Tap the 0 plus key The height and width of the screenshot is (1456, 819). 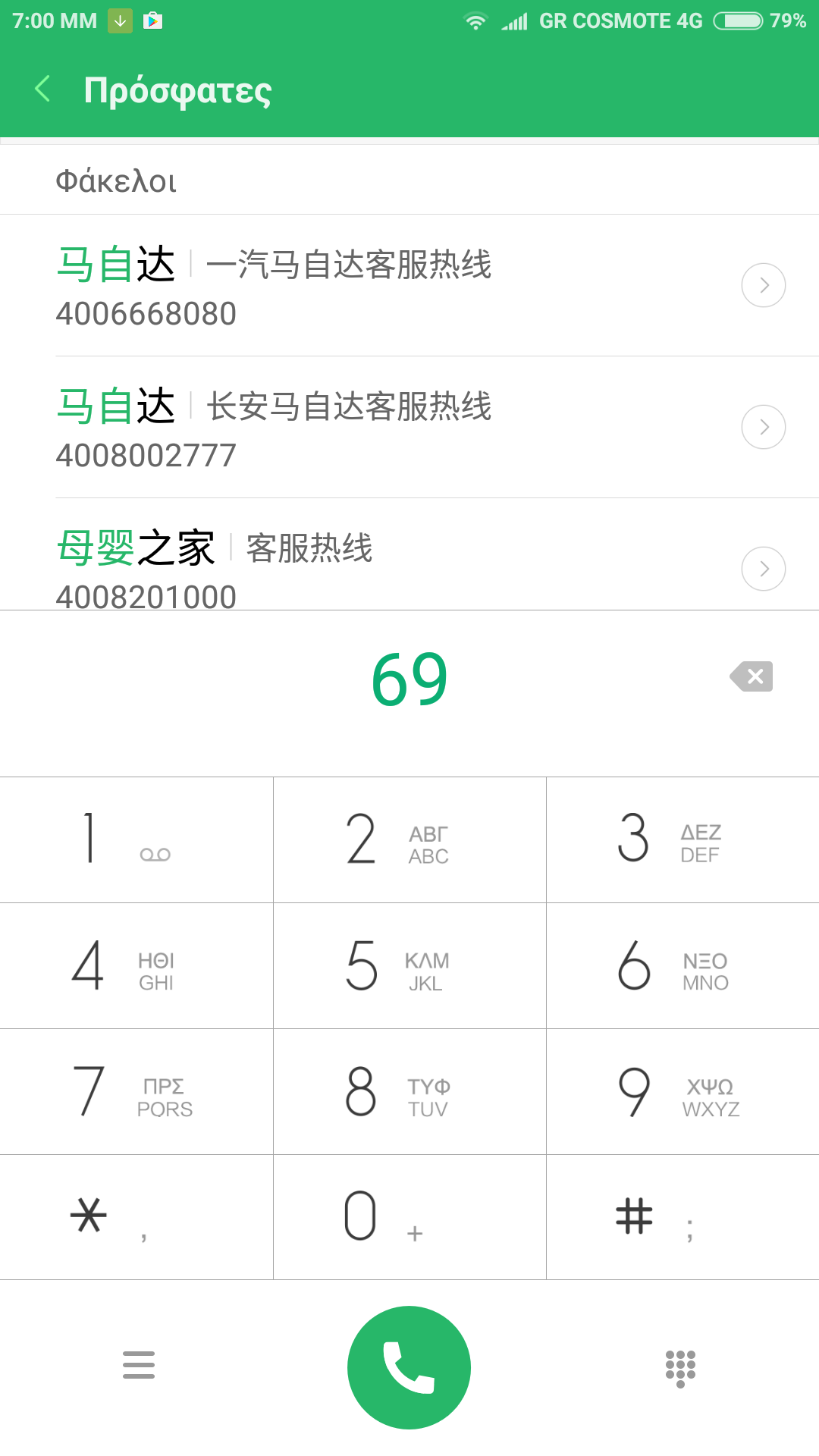409,1217
